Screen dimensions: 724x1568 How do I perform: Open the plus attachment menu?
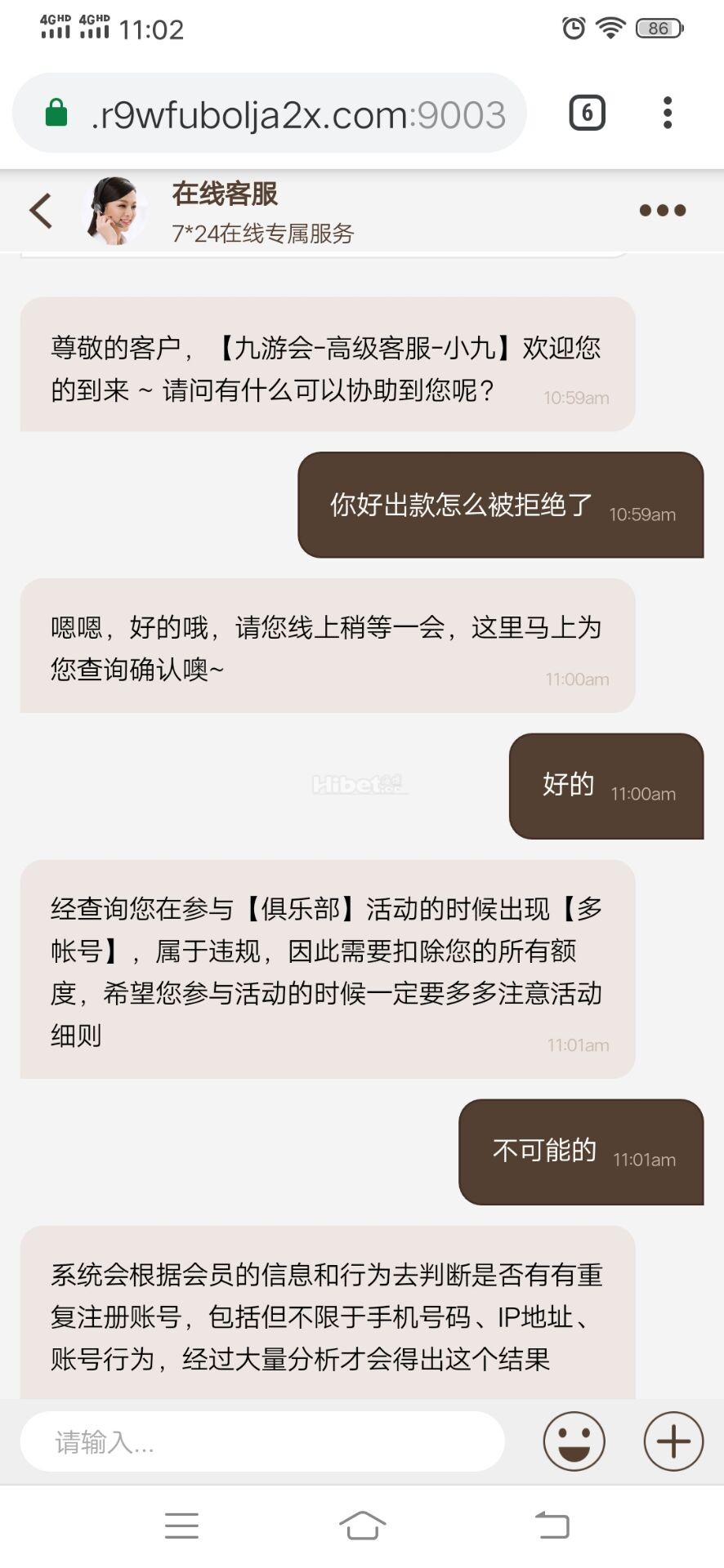(673, 1442)
